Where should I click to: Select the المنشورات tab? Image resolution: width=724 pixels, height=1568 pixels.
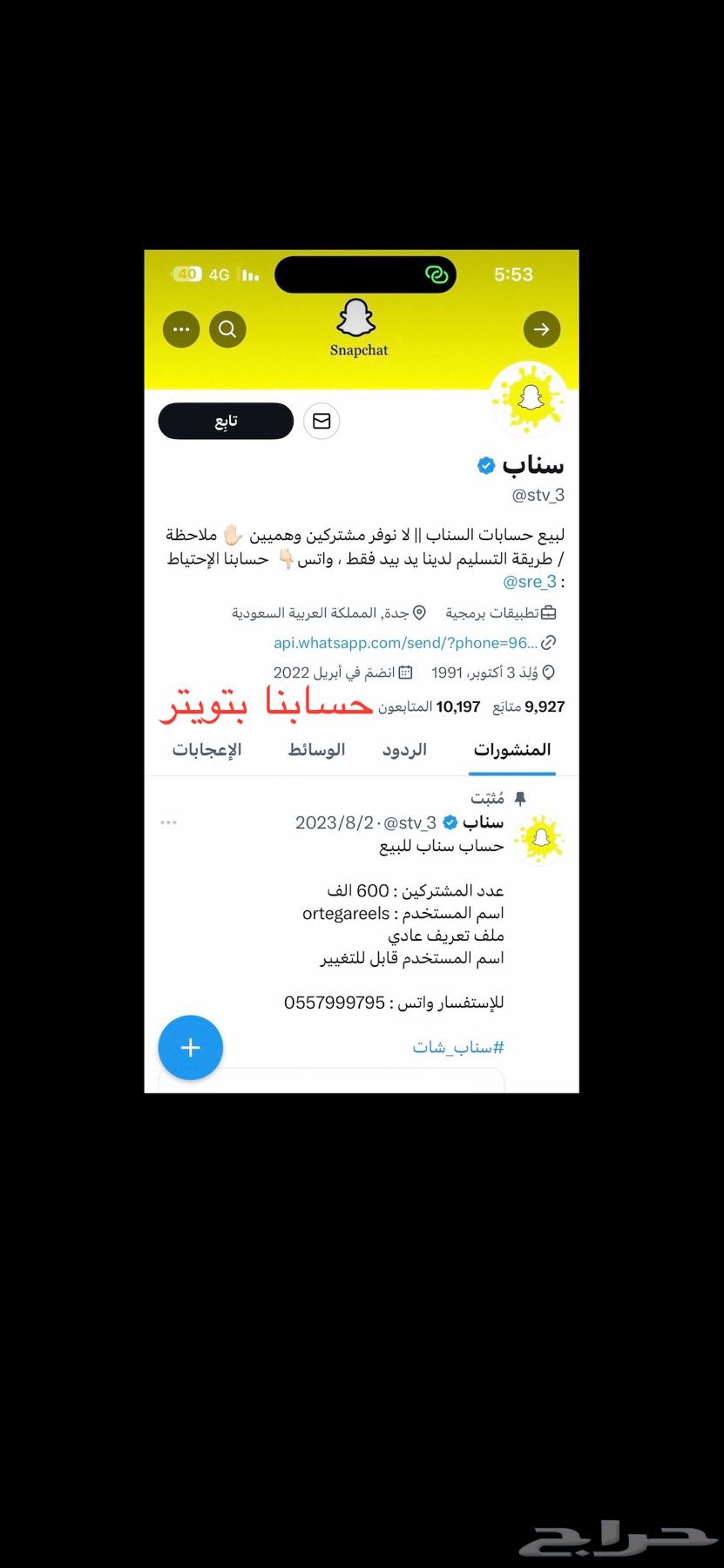pyautogui.click(x=512, y=749)
